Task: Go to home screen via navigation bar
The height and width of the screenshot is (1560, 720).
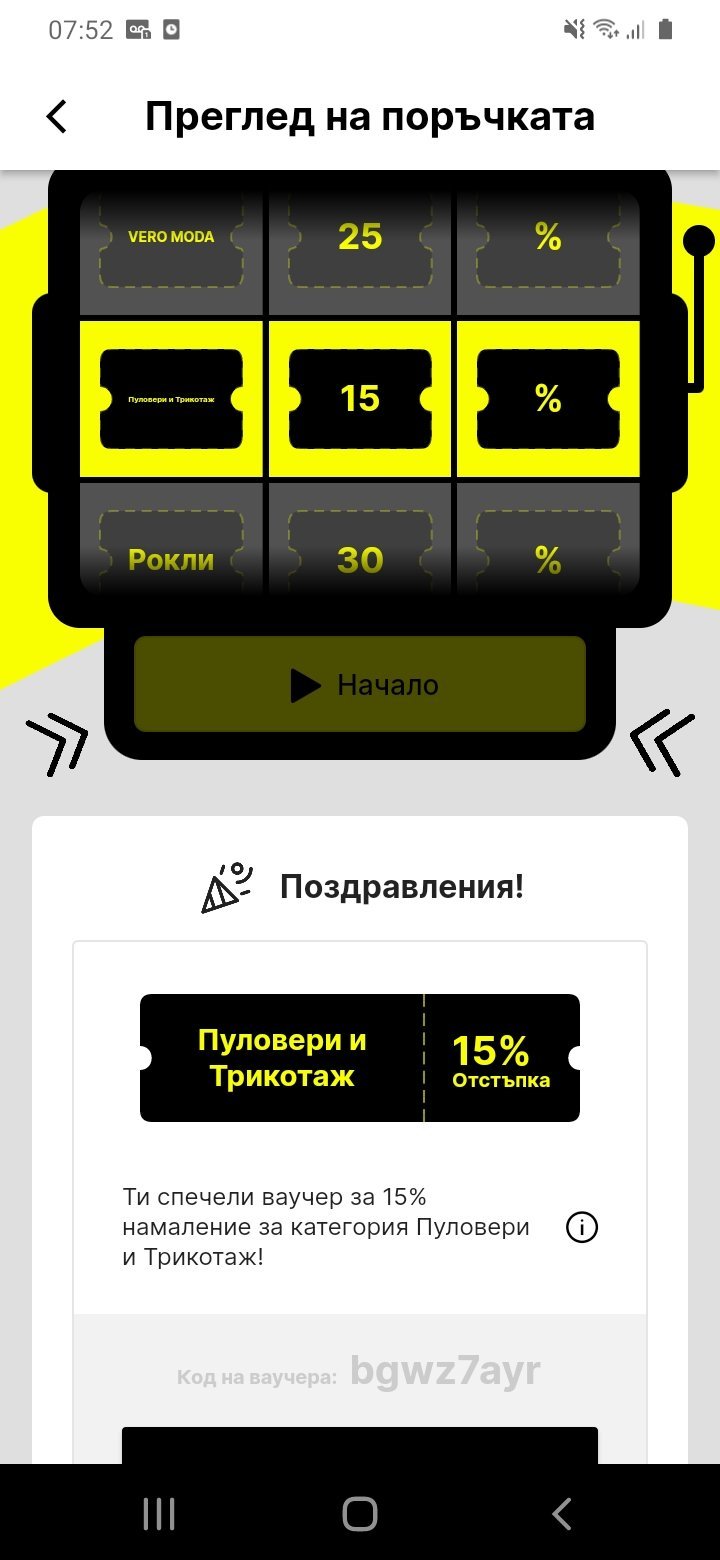Action: (360, 1514)
